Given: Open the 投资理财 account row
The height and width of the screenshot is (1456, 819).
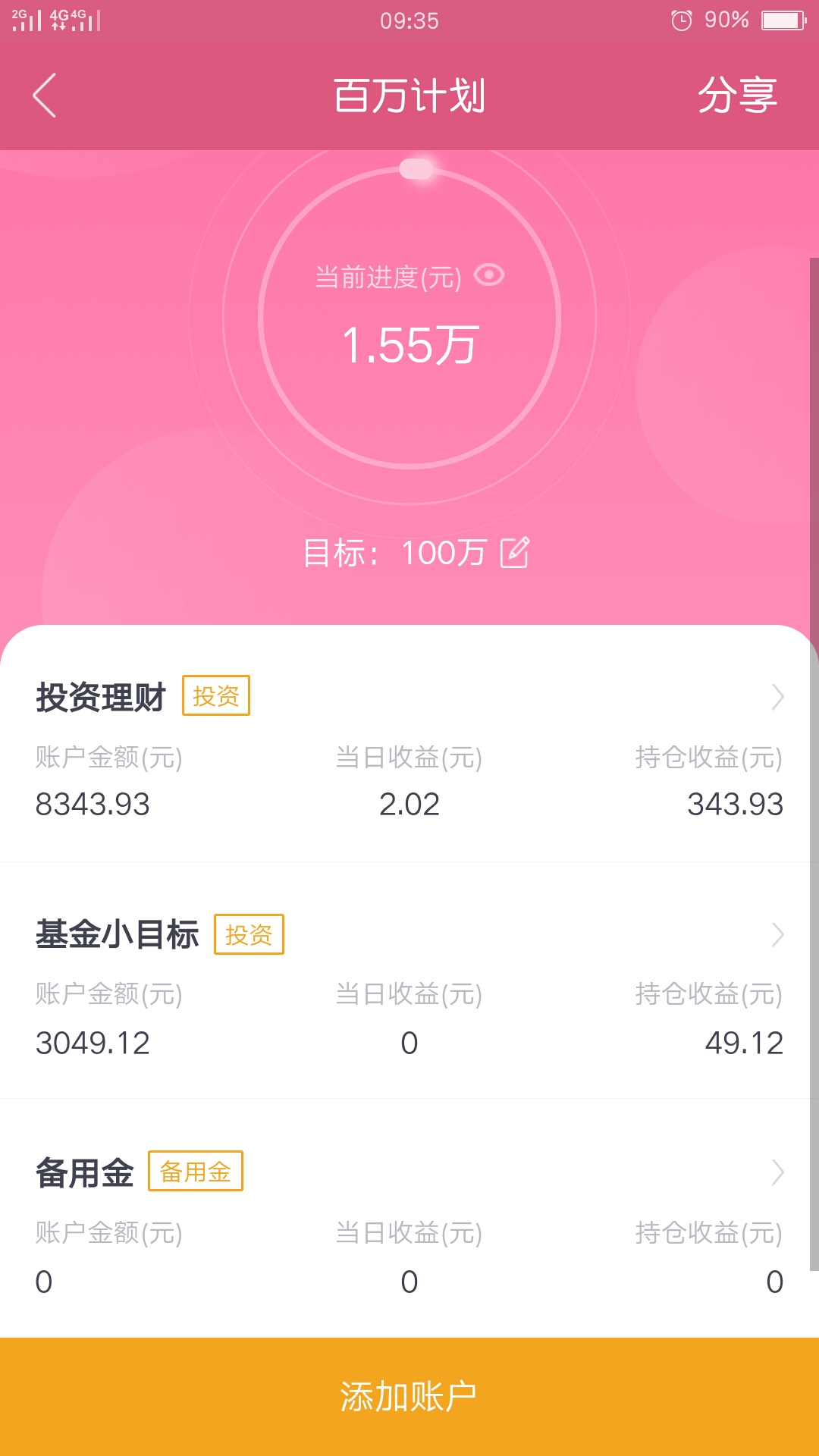Looking at the screenshot, I should pyautogui.click(x=409, y=745).
